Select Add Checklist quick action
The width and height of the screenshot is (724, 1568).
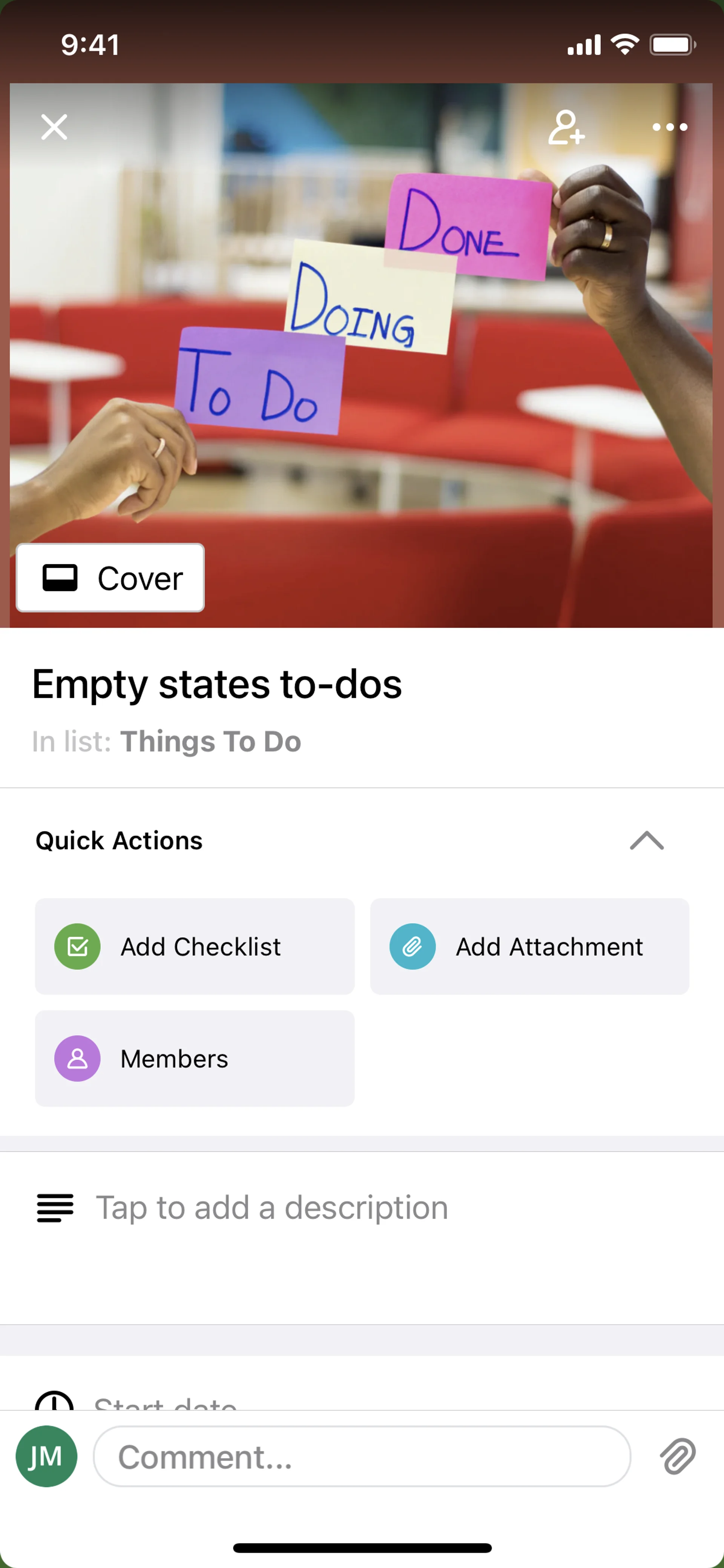(x=195, y=946)
